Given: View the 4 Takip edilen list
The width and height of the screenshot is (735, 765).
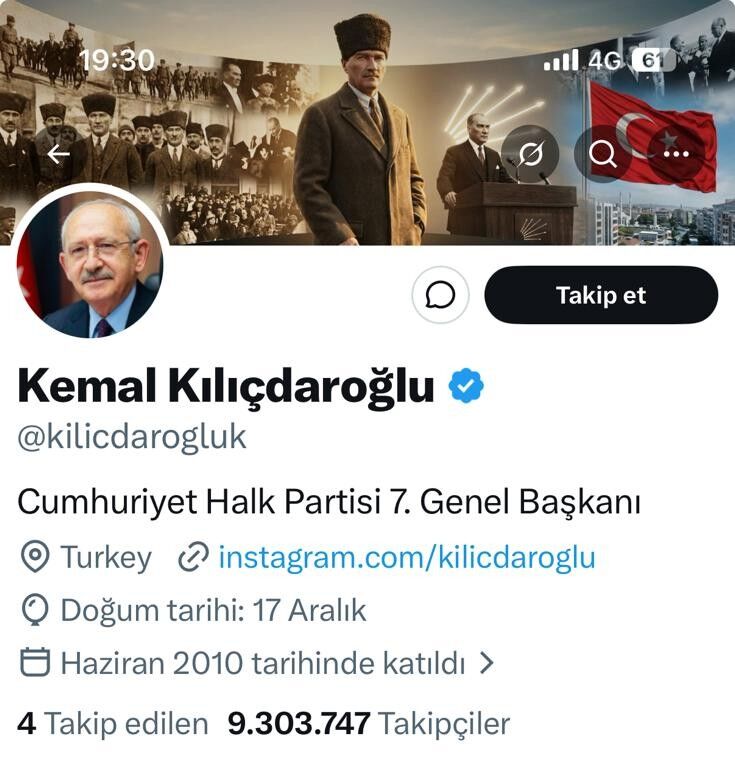Looking at the screenshot, I should click(x=113, y=723).
